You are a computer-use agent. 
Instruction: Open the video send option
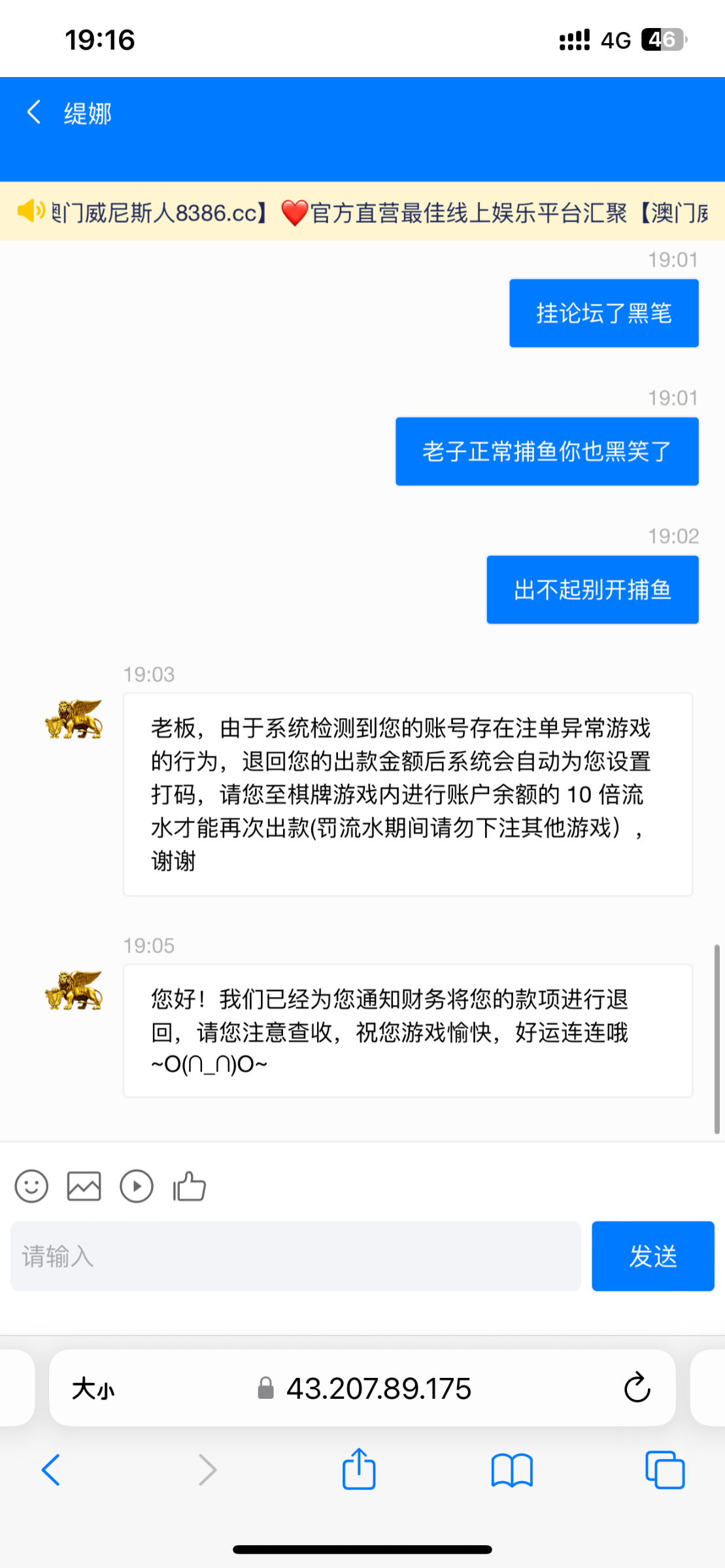137,1186
